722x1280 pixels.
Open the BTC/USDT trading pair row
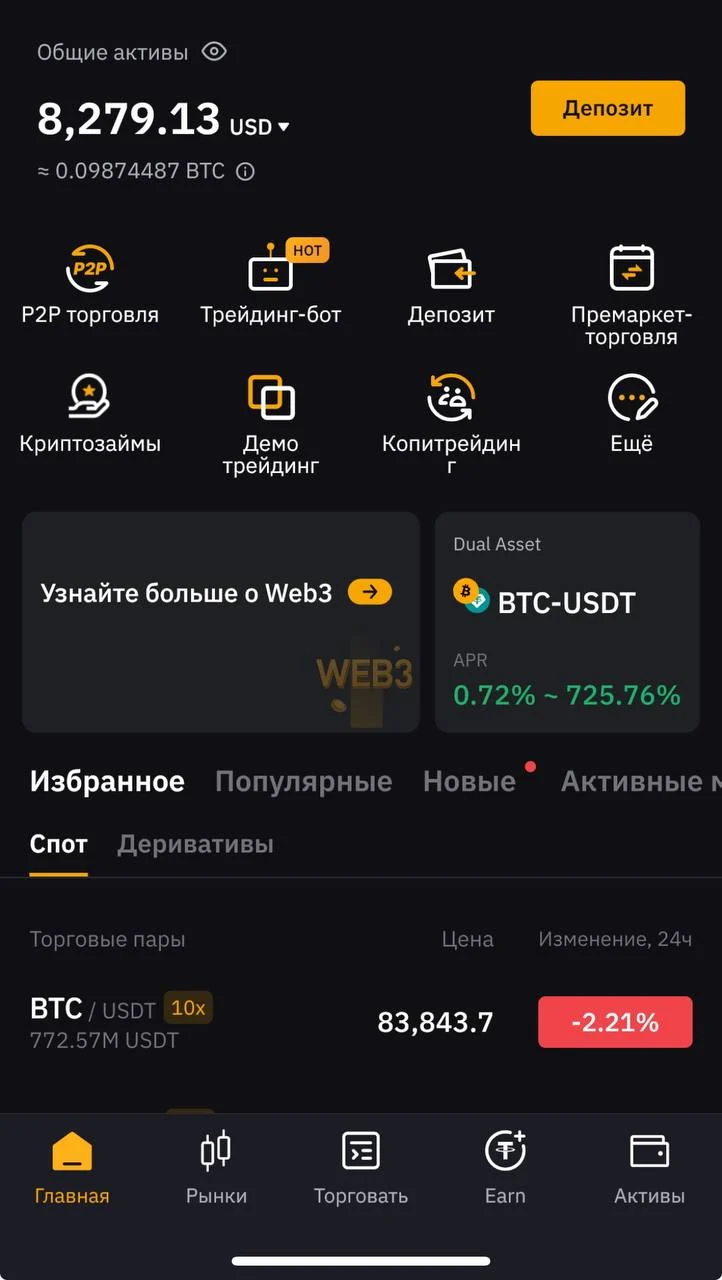coord(360,1022)
